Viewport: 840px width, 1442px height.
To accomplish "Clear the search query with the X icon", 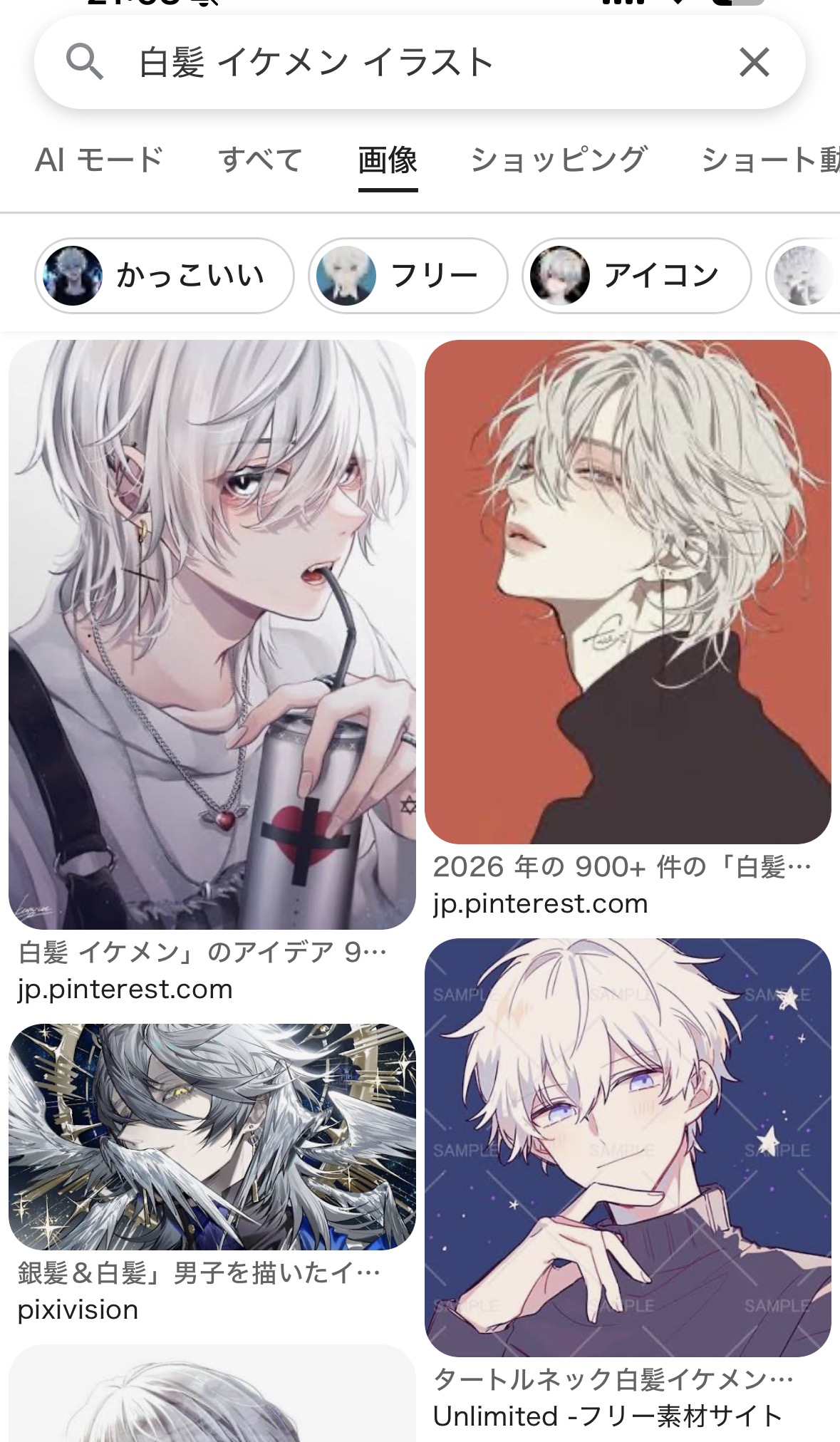I will click(754, 62).
